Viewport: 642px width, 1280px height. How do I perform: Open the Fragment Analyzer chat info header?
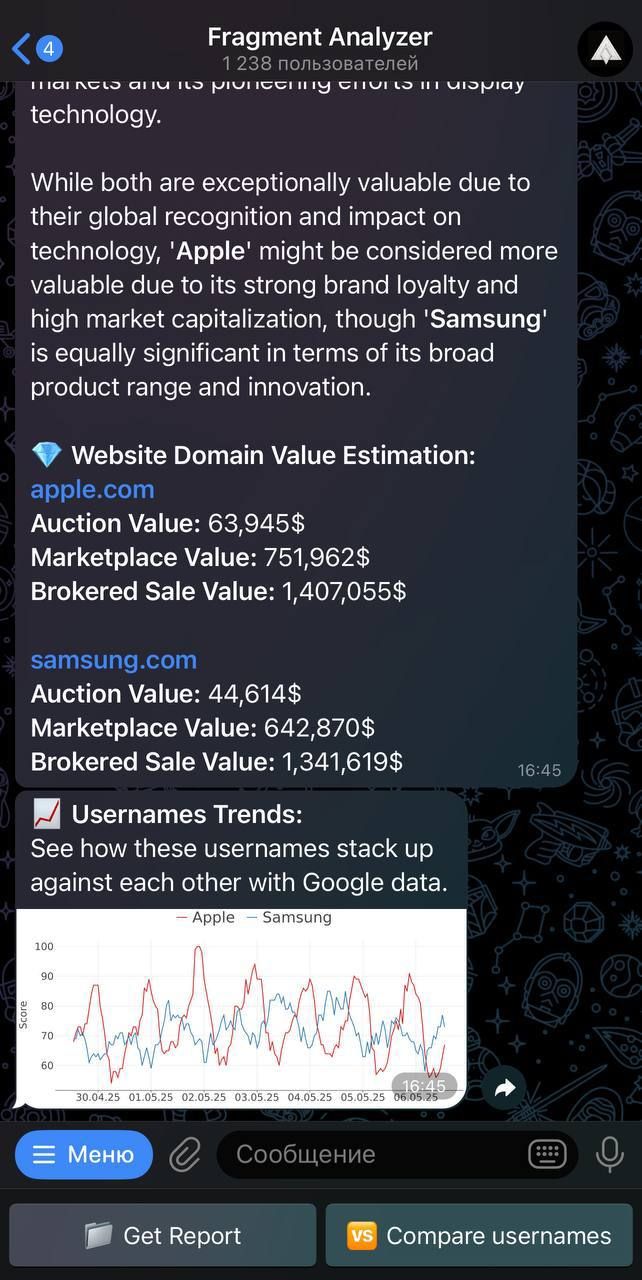coord(320,48)
